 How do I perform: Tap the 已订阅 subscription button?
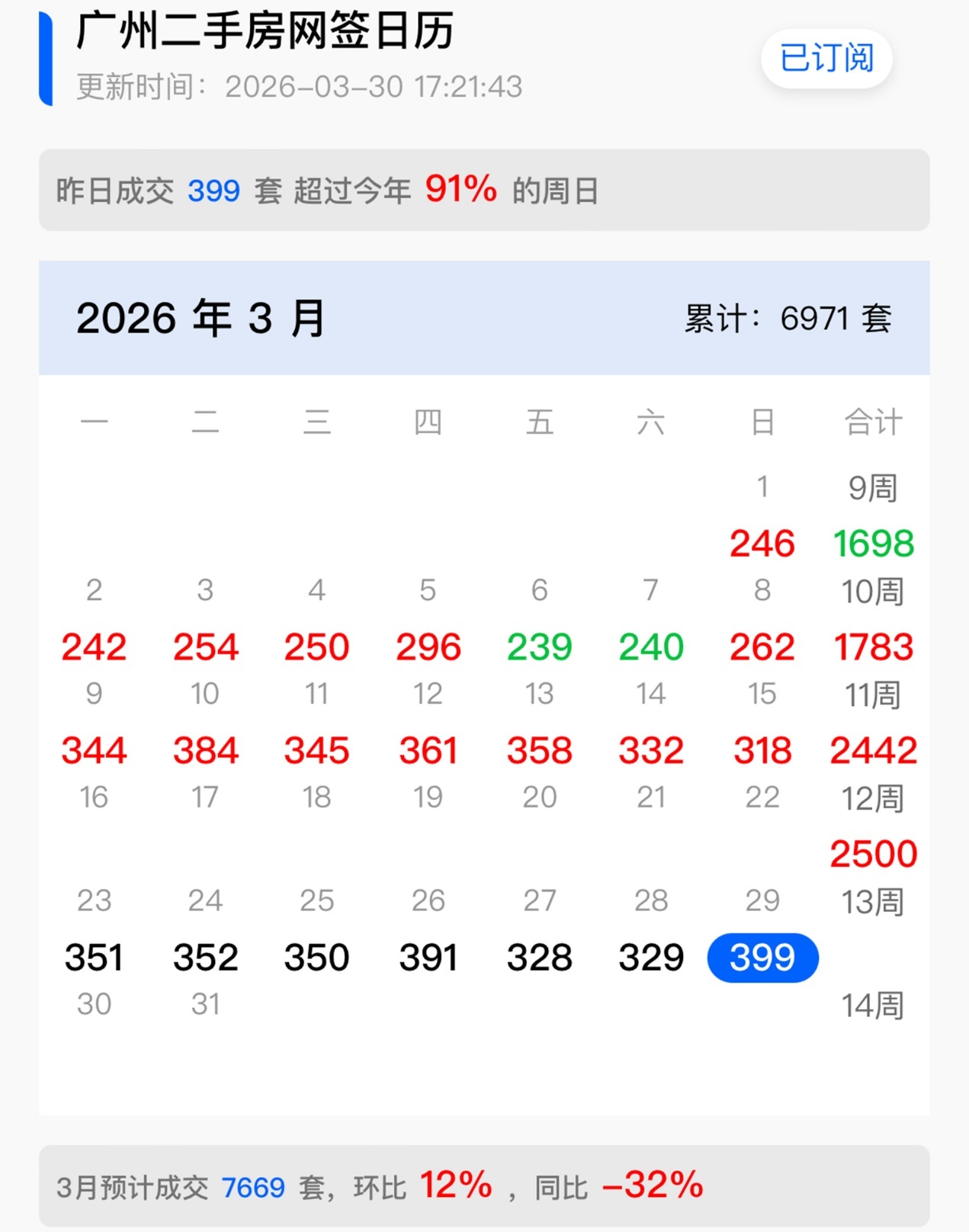826,59
